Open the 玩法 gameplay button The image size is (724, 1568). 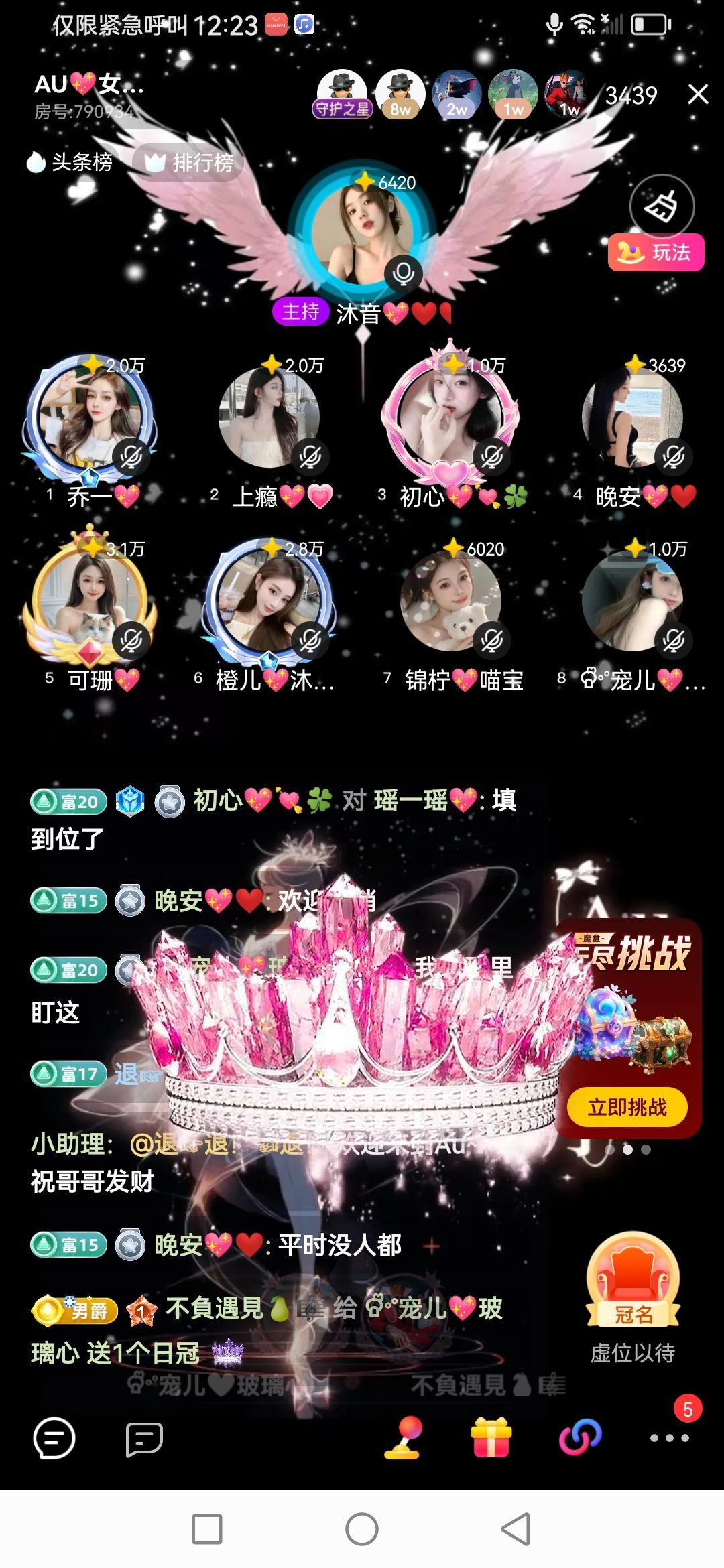coord(656,253)
